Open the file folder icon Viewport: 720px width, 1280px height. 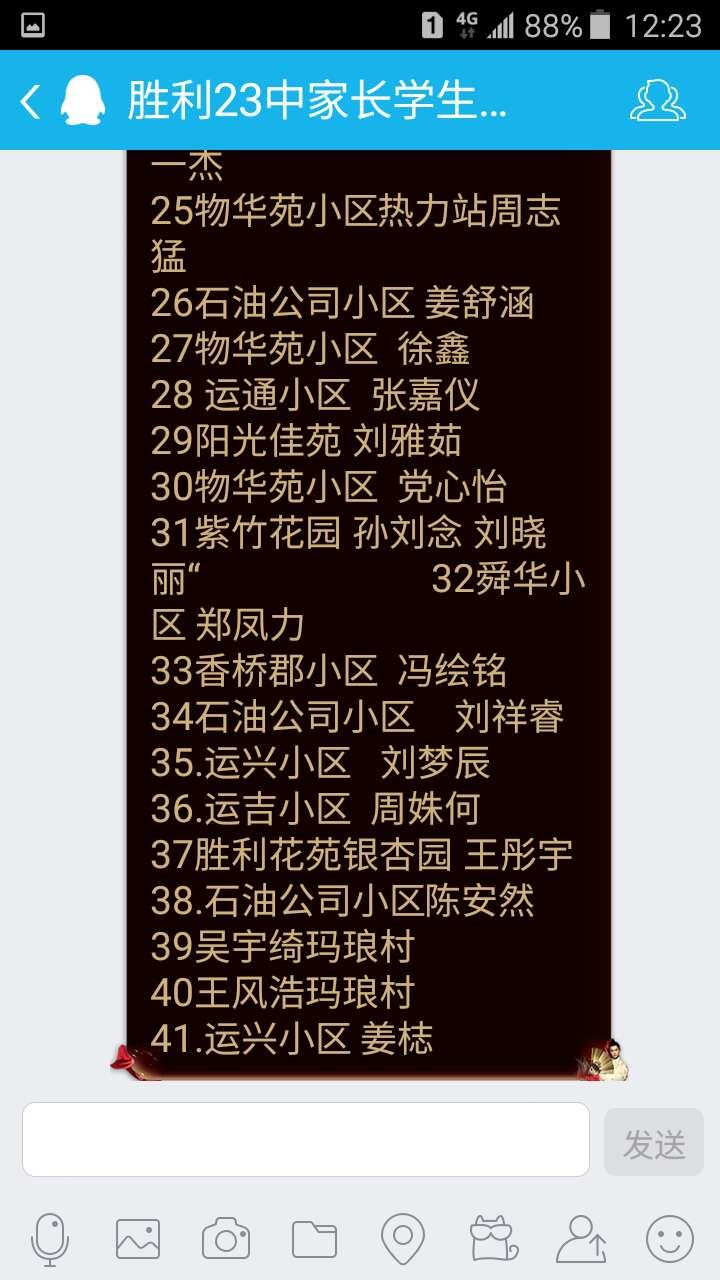(x=314, y=1239)
